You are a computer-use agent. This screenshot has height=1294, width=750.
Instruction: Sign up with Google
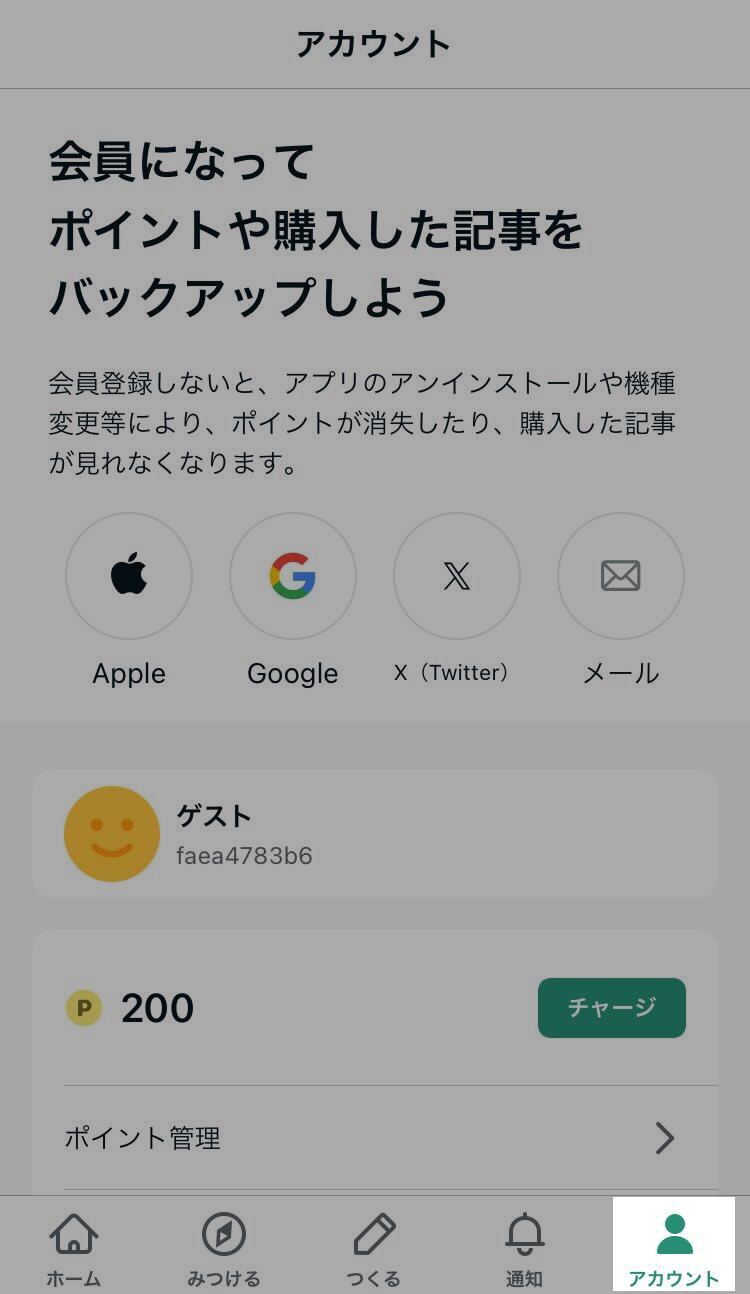[x=293, y=576]
